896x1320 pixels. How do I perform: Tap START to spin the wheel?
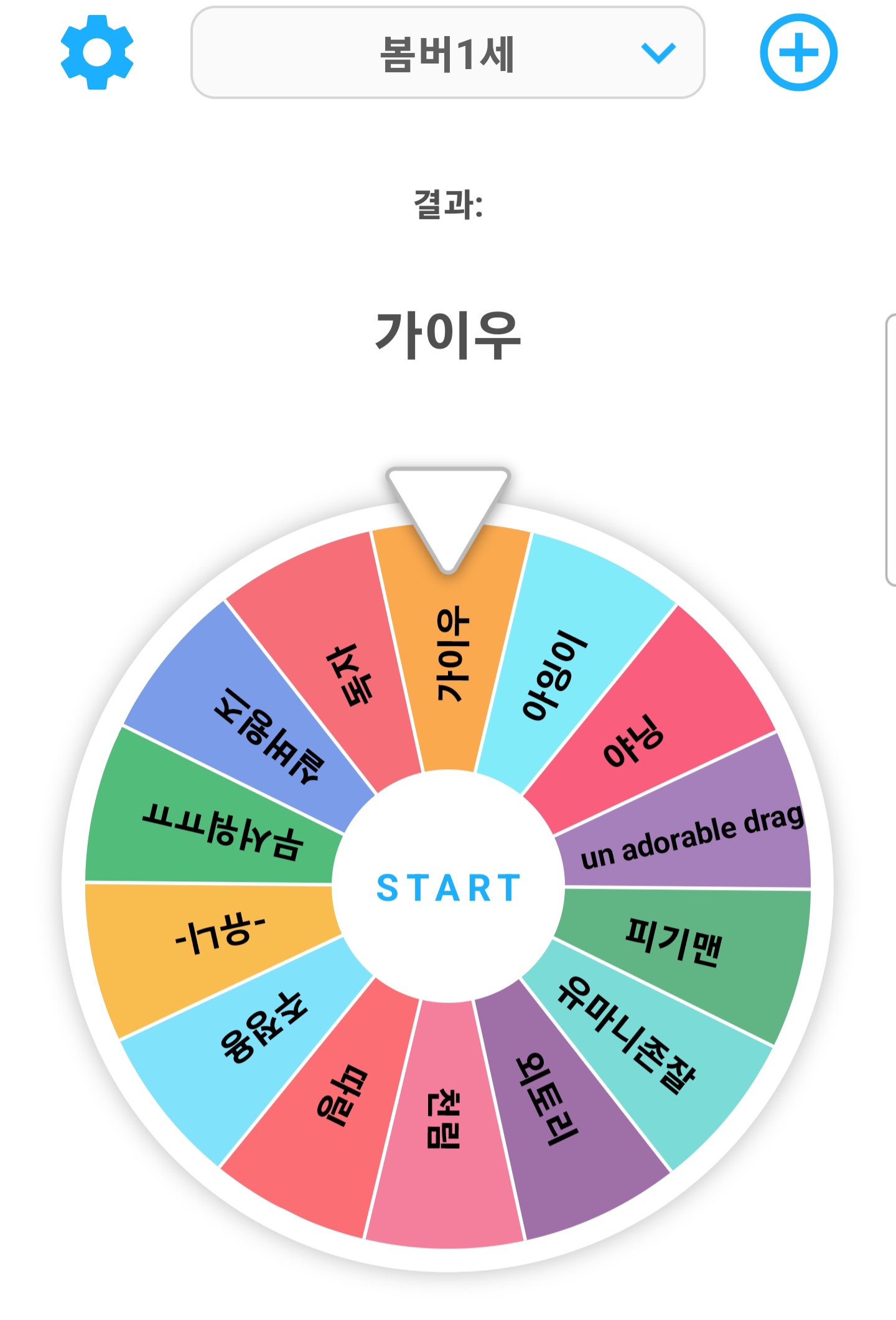[x=448, y=887]
